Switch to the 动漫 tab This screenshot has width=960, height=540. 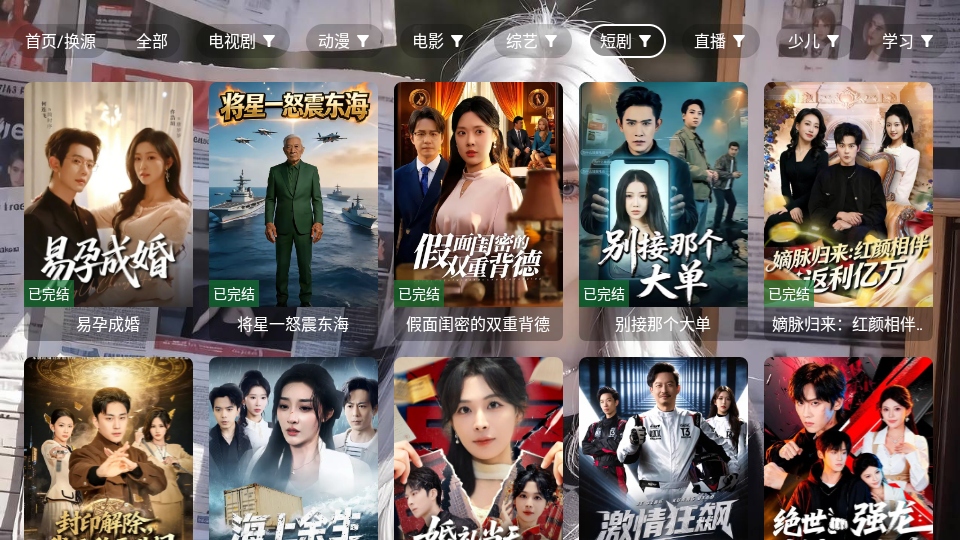[x=344, y=41]
